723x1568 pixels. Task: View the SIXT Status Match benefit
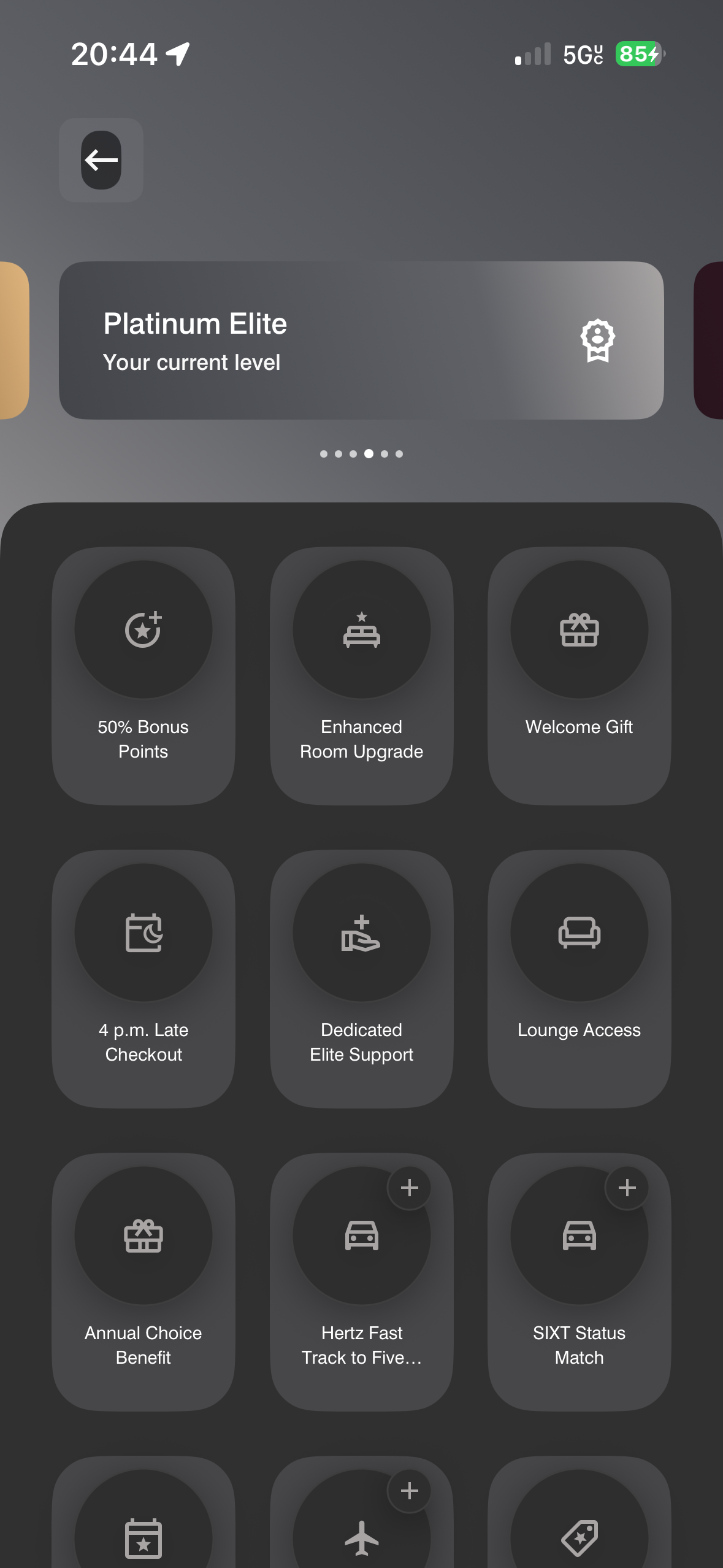tap(580, 1282)
